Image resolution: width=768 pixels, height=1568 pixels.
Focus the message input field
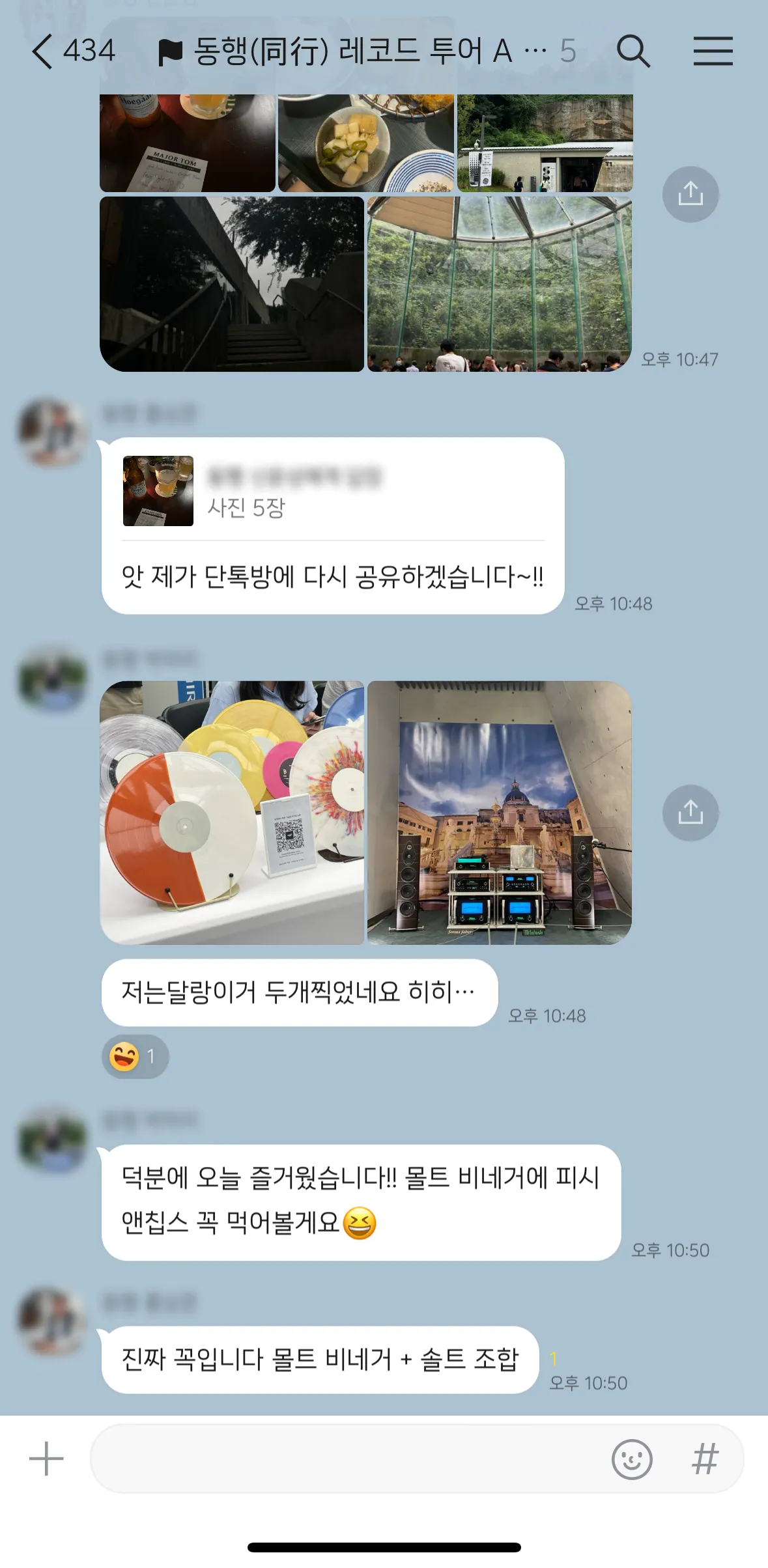(345, 1459)
